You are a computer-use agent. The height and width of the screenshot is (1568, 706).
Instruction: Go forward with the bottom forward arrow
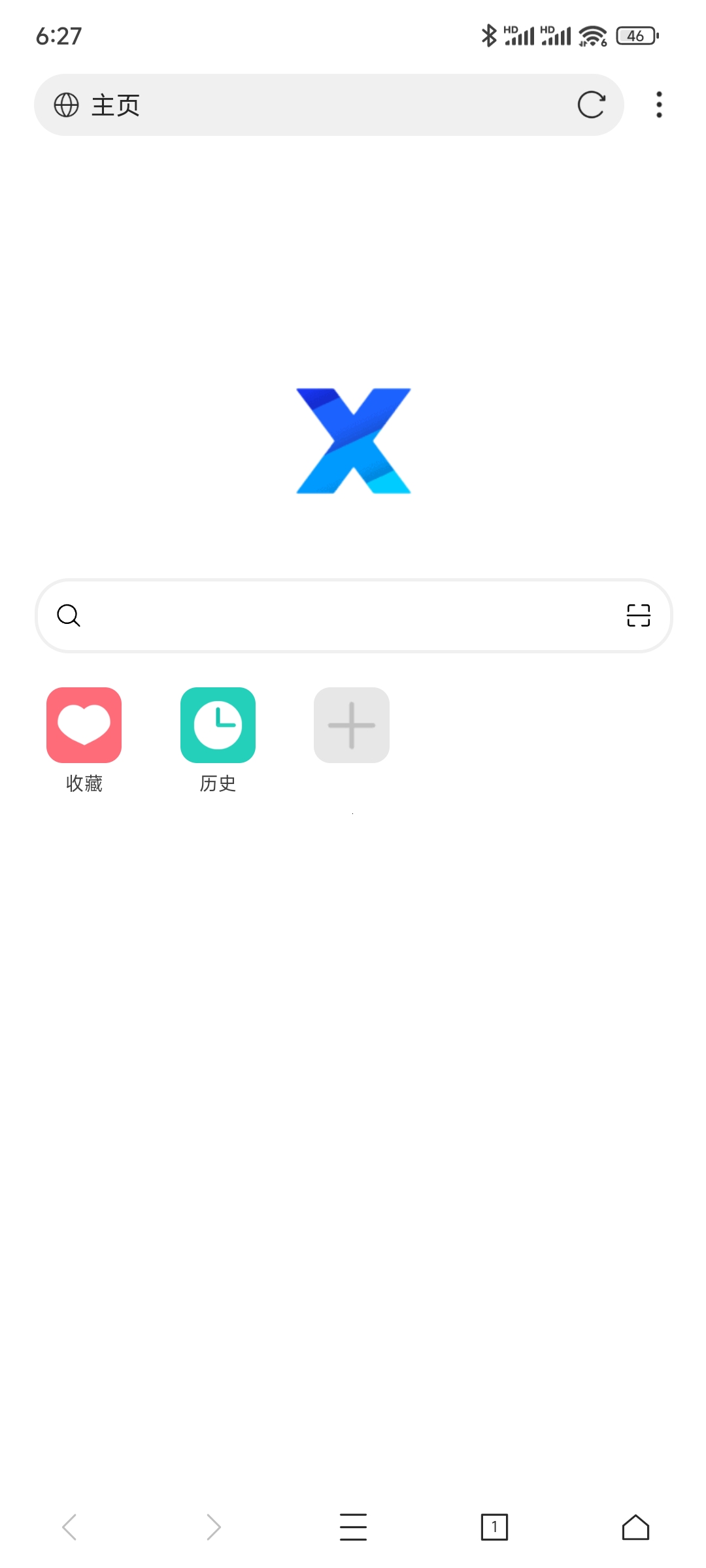(x=213, y=1527)
